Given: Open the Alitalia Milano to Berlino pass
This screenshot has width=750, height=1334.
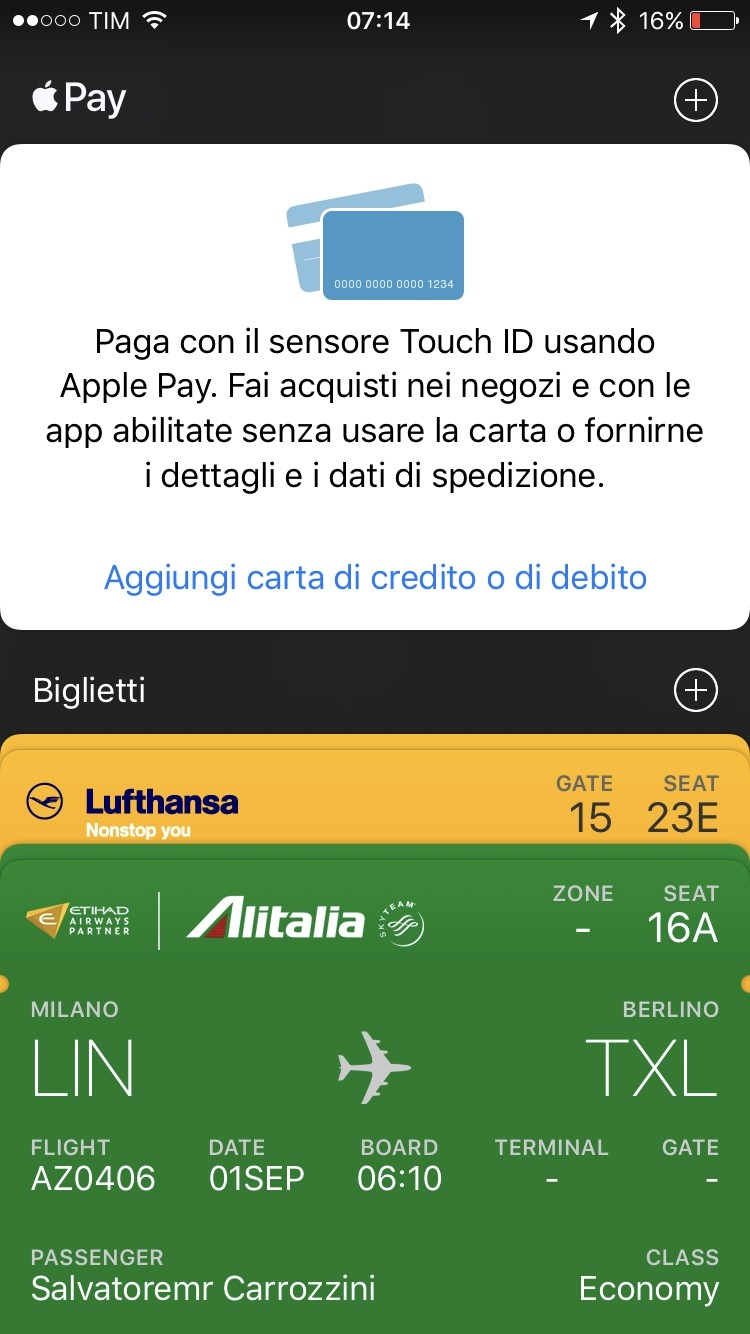Looking at the screenshot, I should click(x=375, y=1090).
